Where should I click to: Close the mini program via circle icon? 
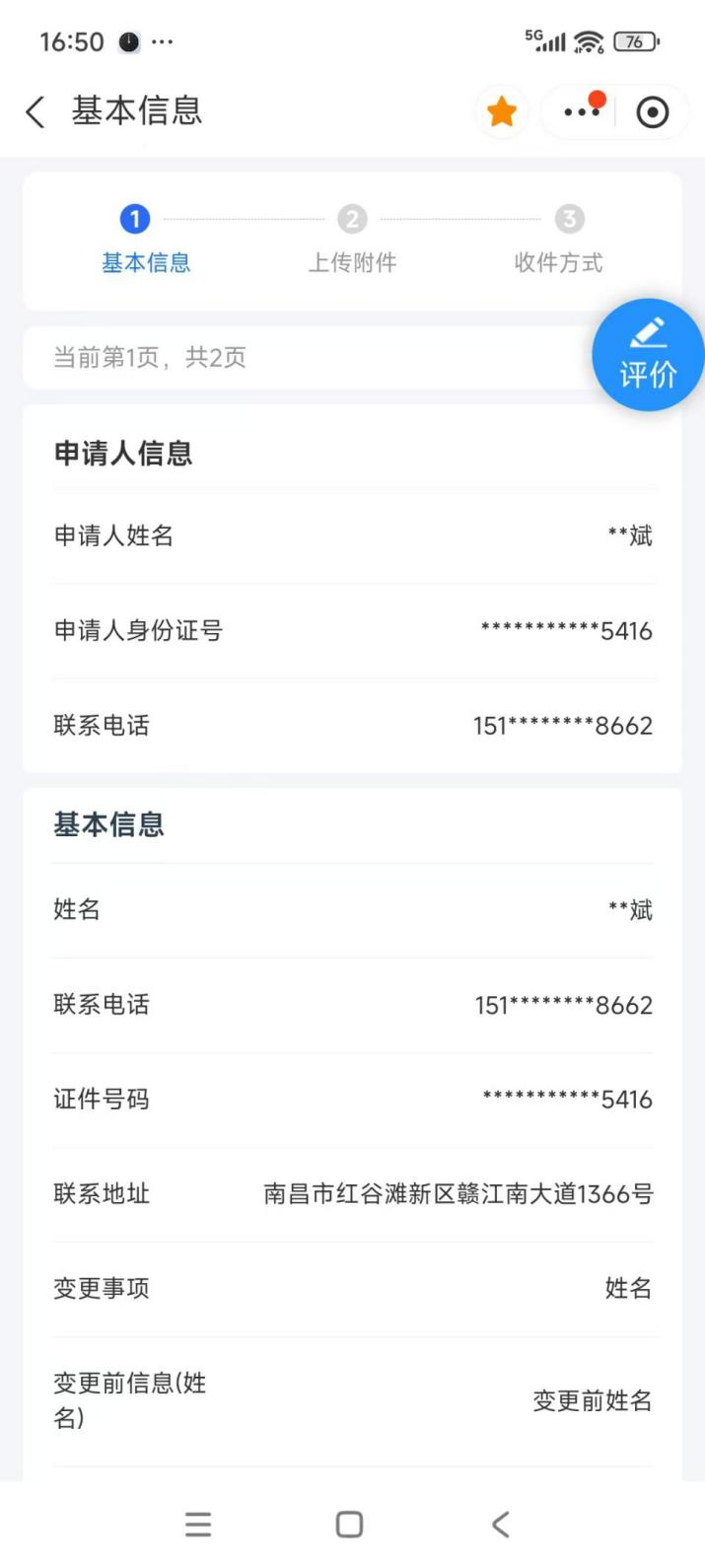(652, 112)
